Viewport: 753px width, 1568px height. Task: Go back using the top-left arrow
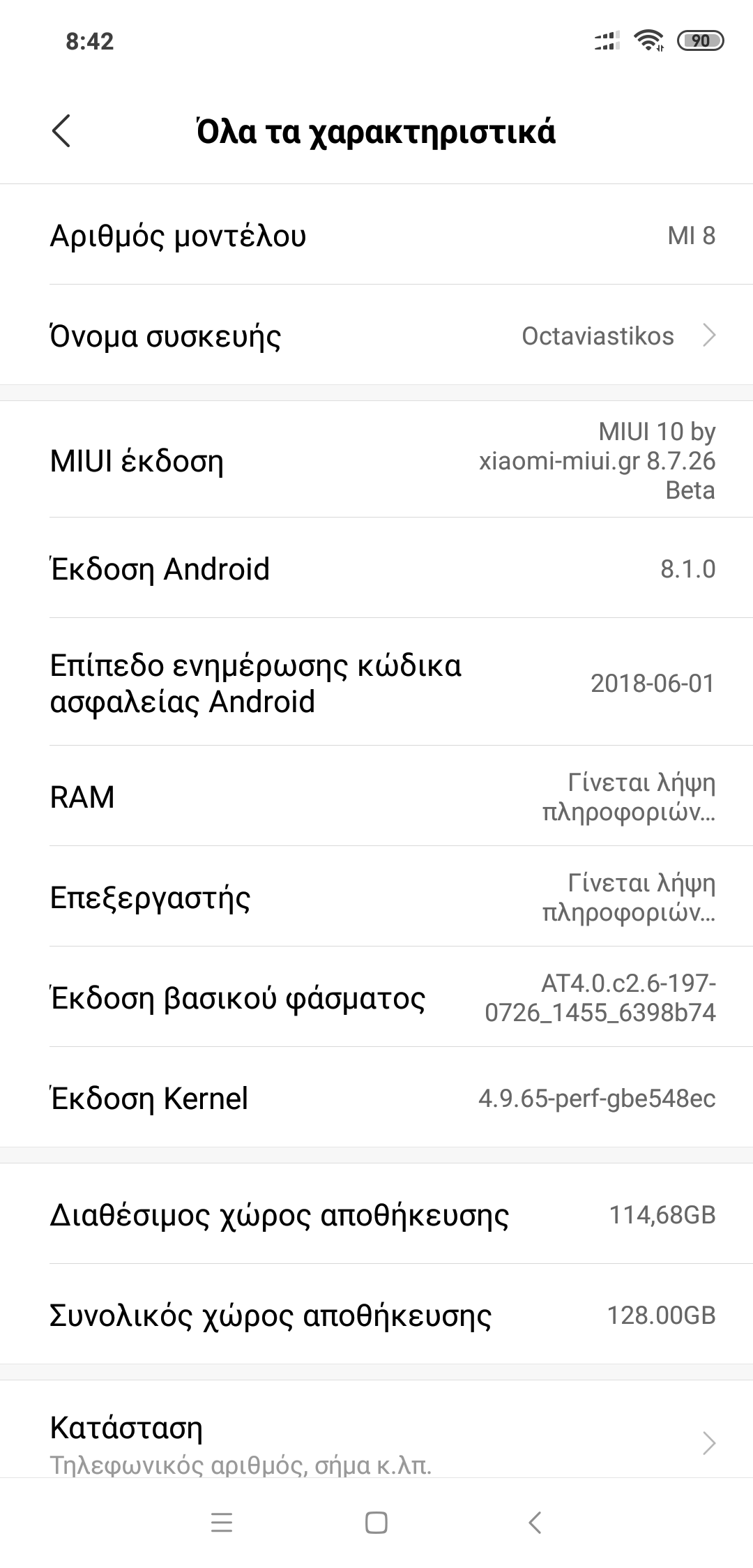(61, 131)
